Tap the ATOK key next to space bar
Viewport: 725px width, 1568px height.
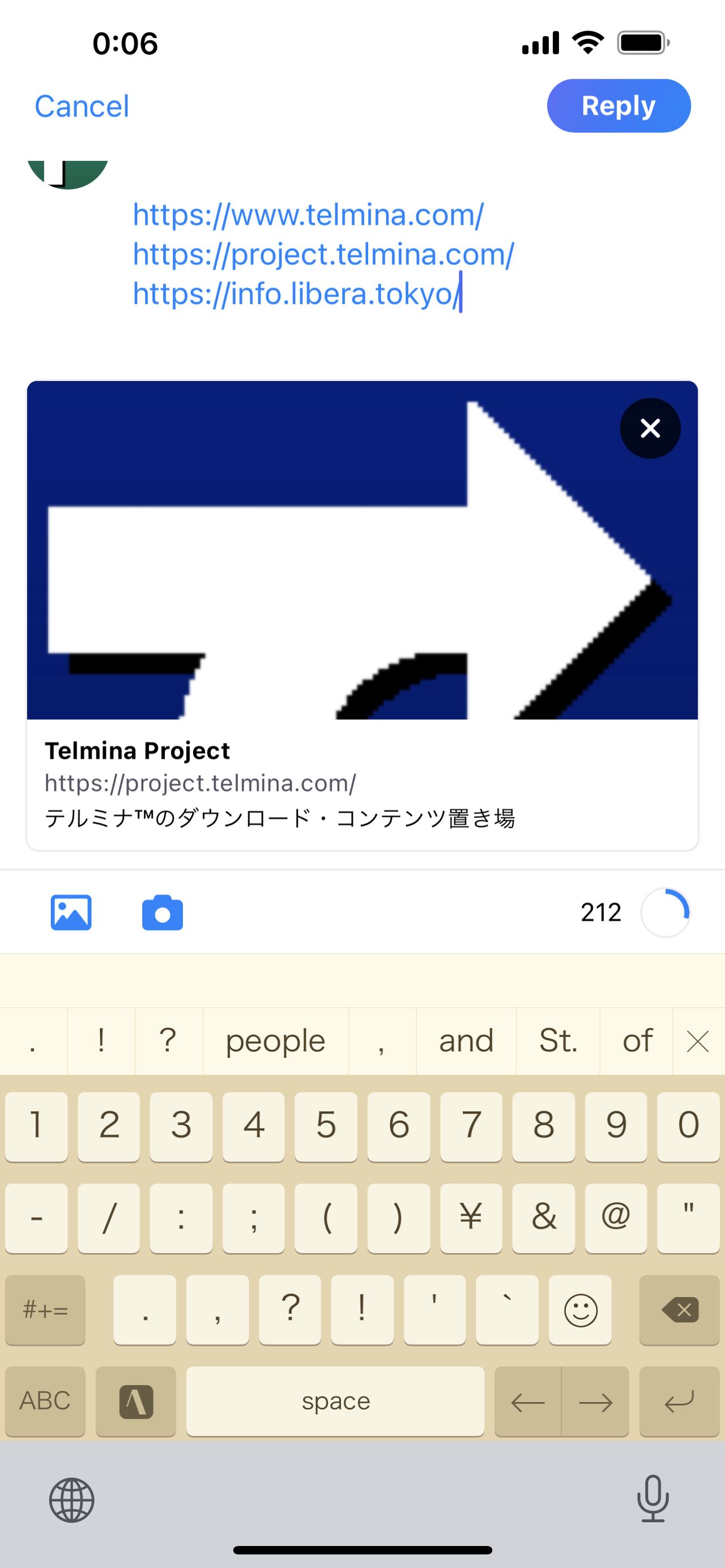[x=135, y=1401]
